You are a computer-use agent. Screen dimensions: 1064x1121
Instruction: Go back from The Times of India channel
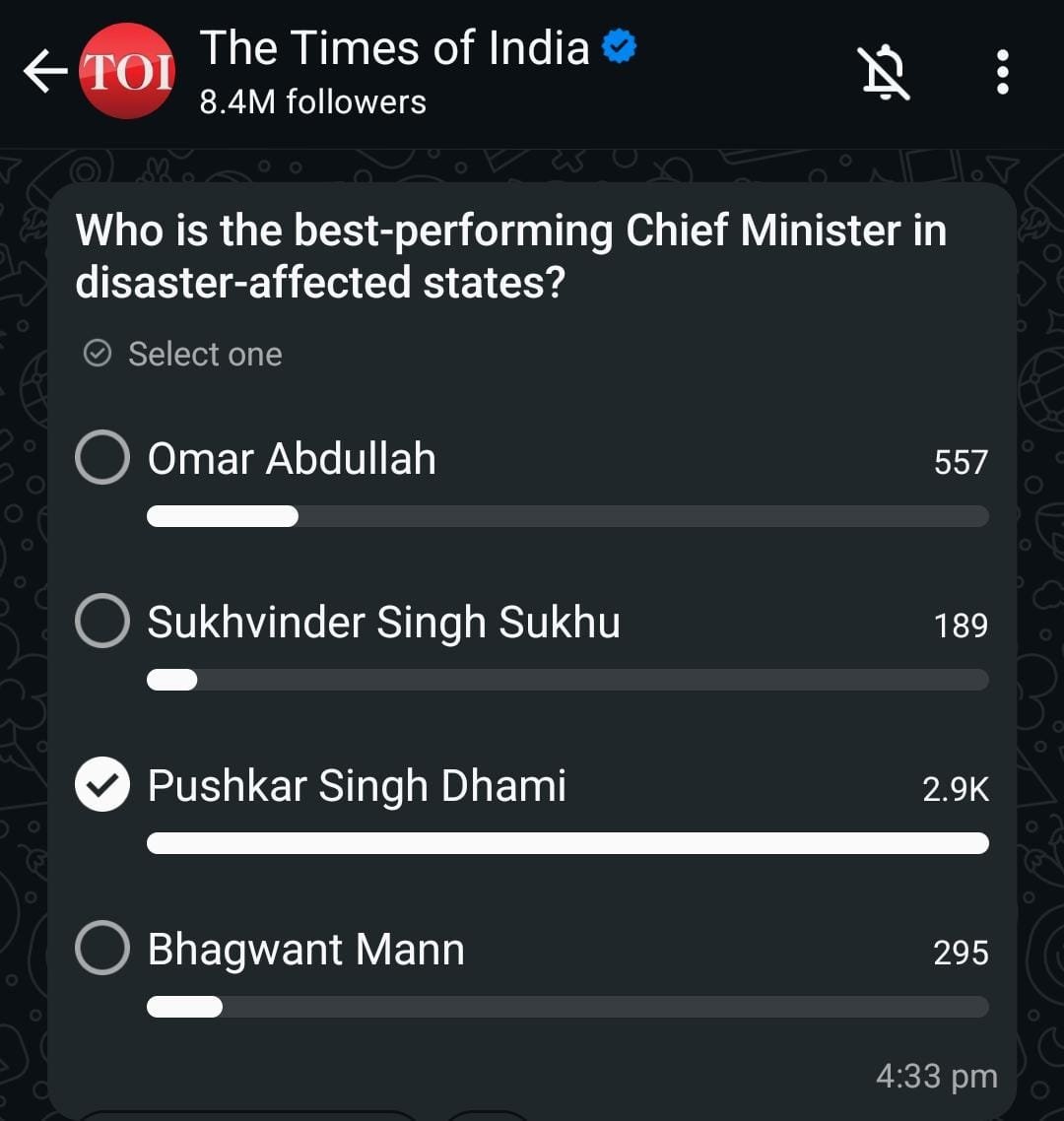[44, 72]
